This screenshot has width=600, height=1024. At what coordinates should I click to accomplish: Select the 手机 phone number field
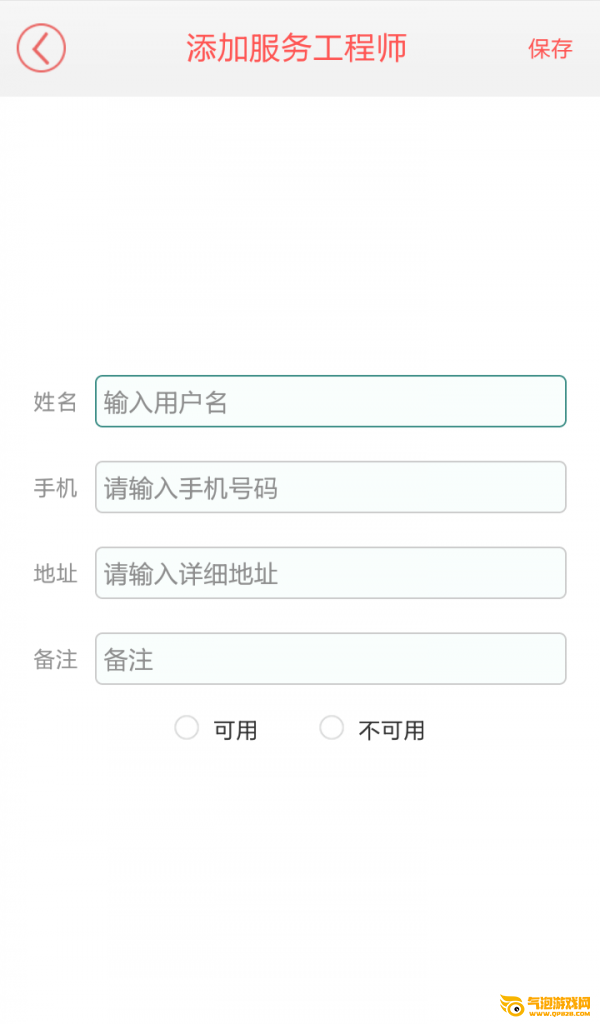pos(330,487)
